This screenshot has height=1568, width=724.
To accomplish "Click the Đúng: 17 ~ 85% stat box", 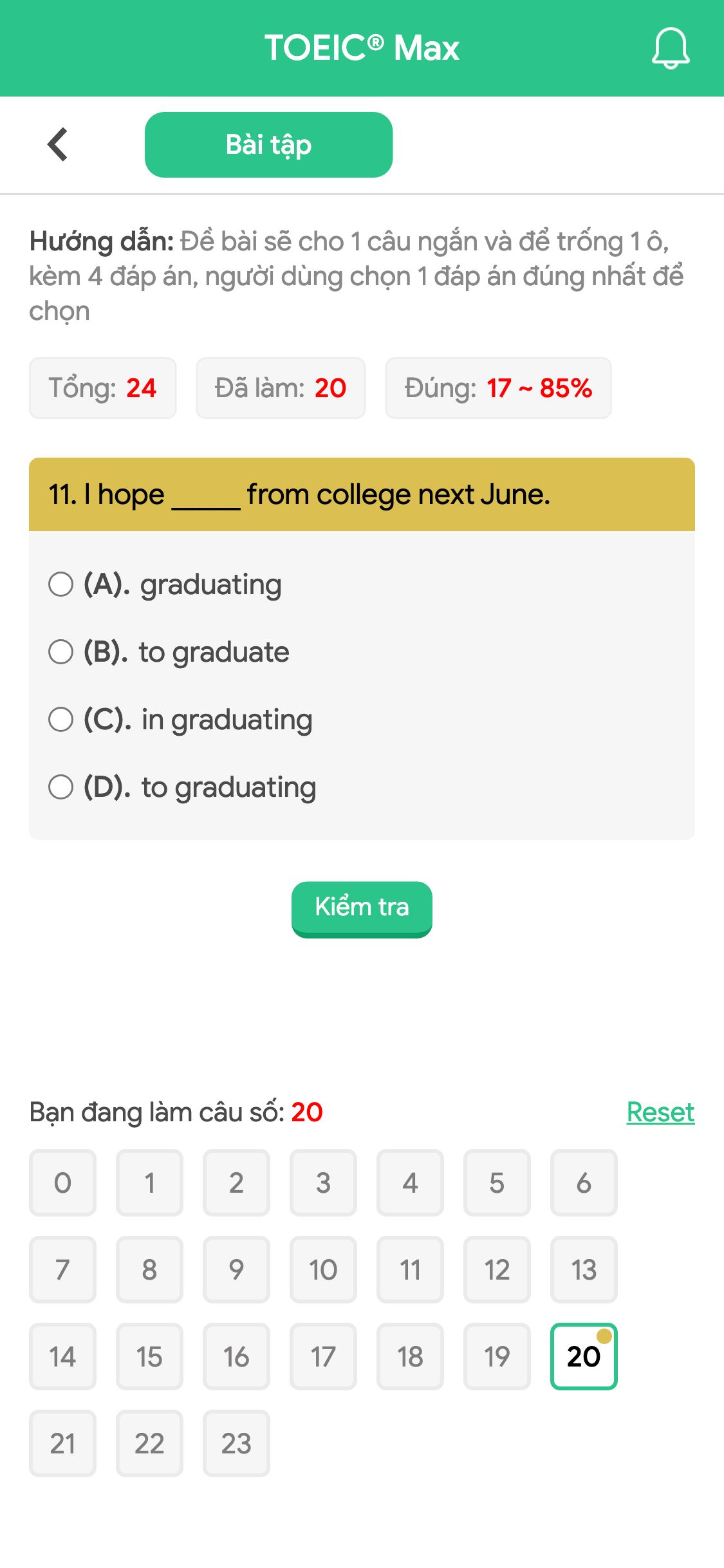I will coord(499,387).
